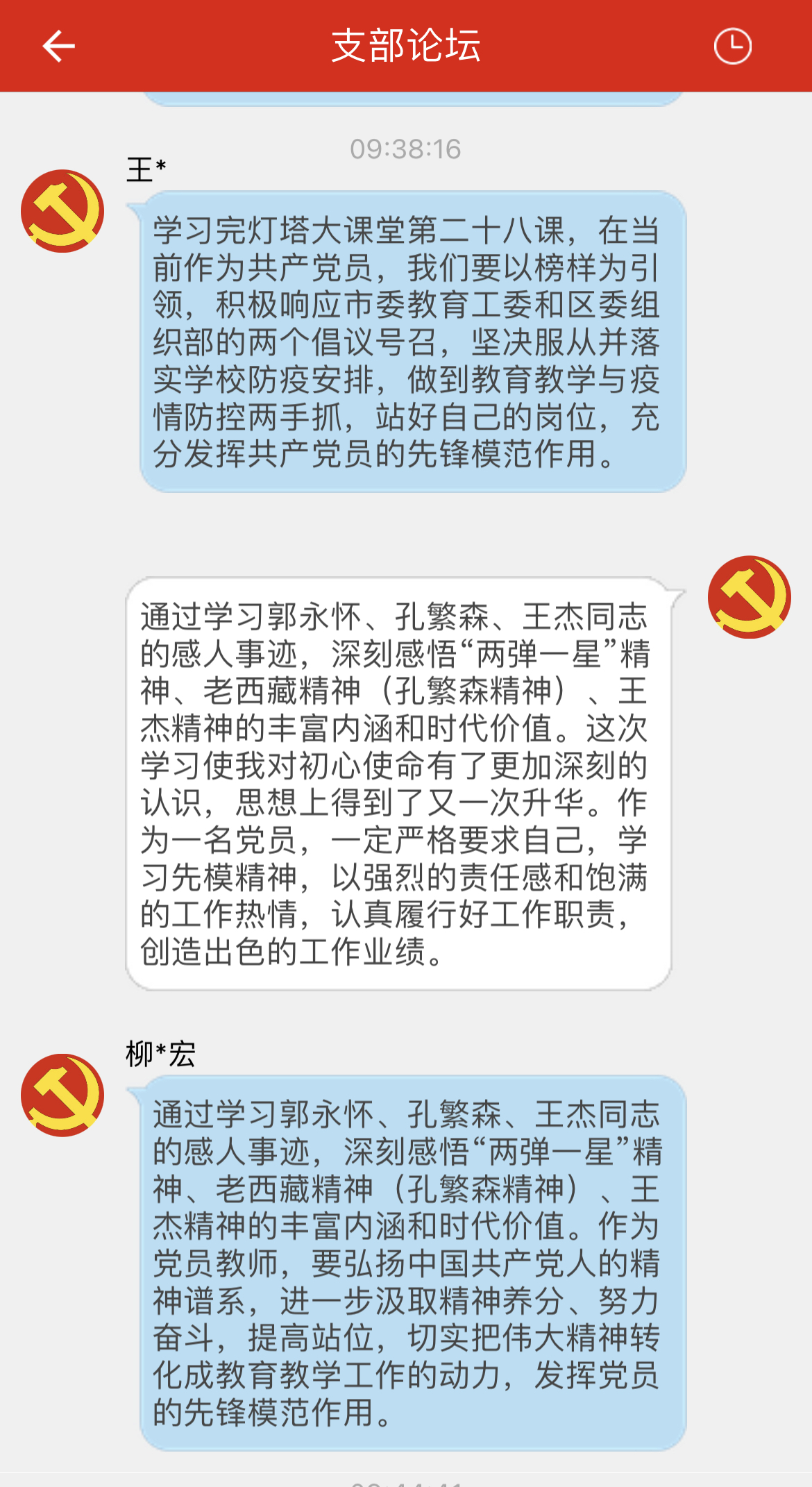Open 王*'s profile avatar

(62, 211)
